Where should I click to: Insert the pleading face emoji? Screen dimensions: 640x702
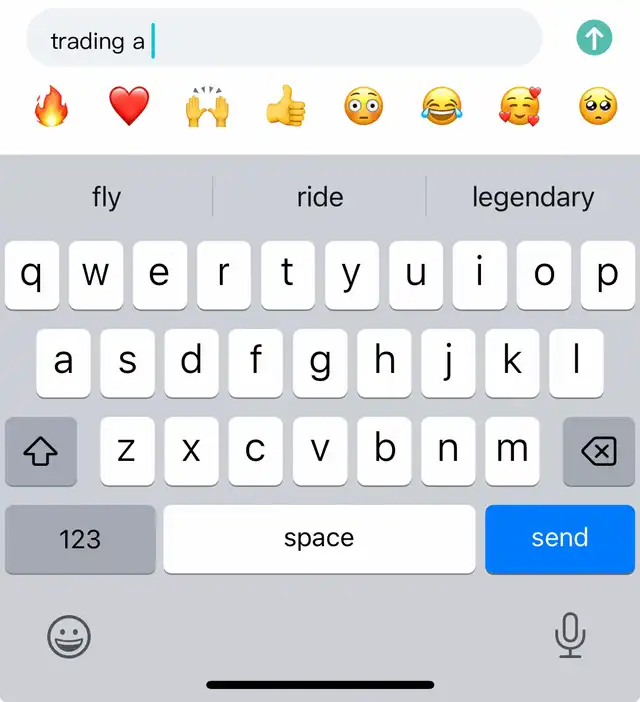click(x=597, y=106)
